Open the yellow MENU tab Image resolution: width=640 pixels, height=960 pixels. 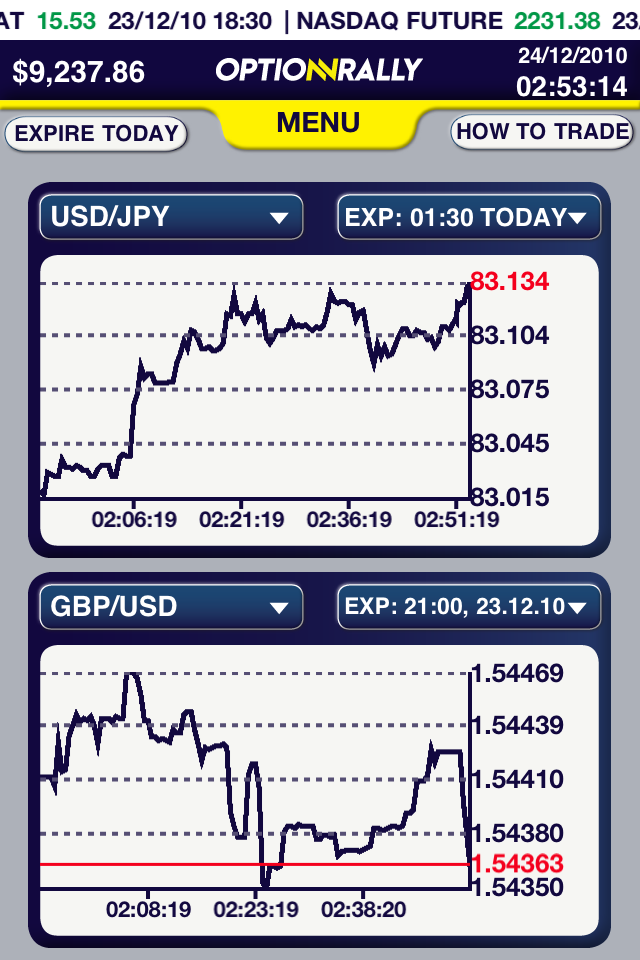[318, 123]
